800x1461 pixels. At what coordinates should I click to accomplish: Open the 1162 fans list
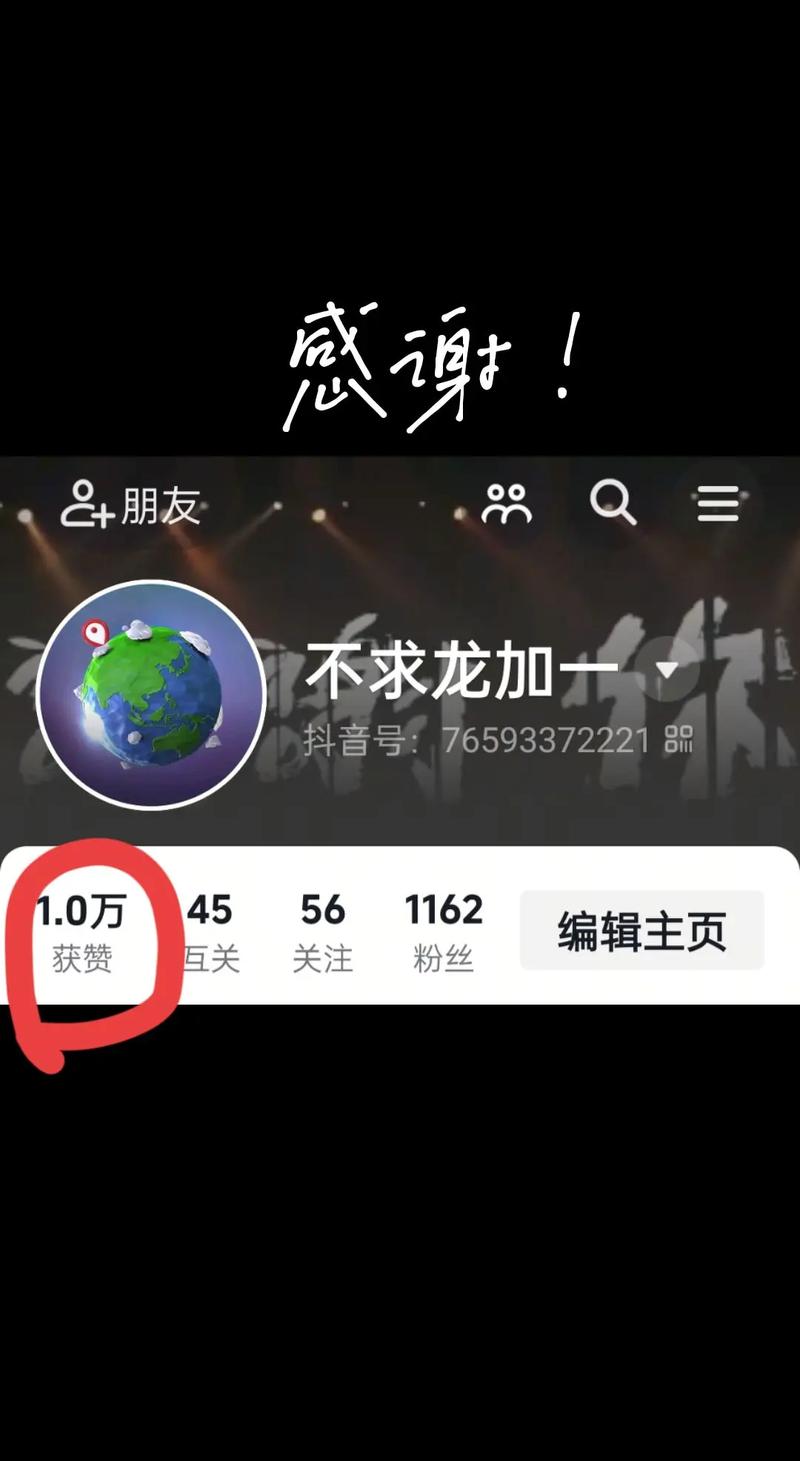[x=443, y=912]
